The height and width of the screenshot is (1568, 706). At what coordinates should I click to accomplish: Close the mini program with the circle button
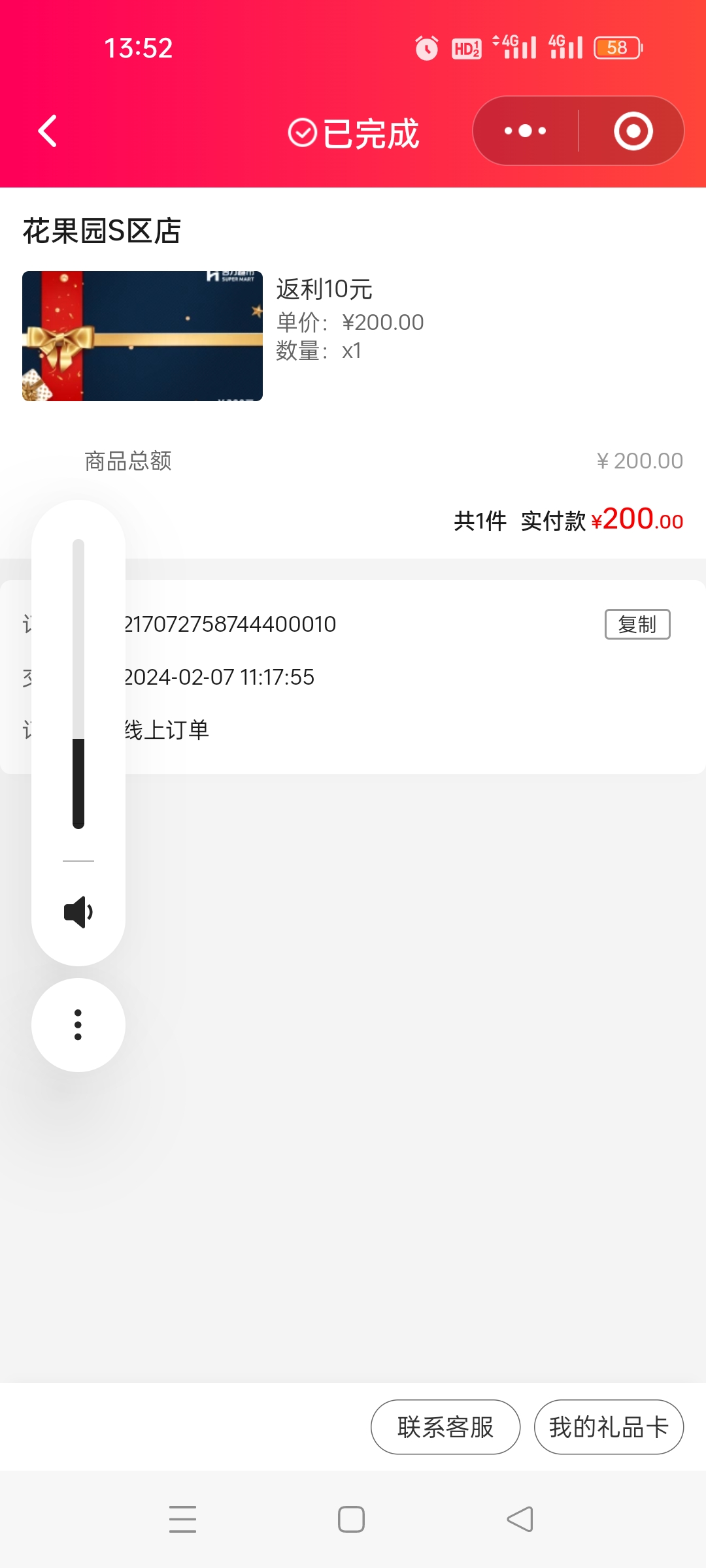tap(633, 131)
